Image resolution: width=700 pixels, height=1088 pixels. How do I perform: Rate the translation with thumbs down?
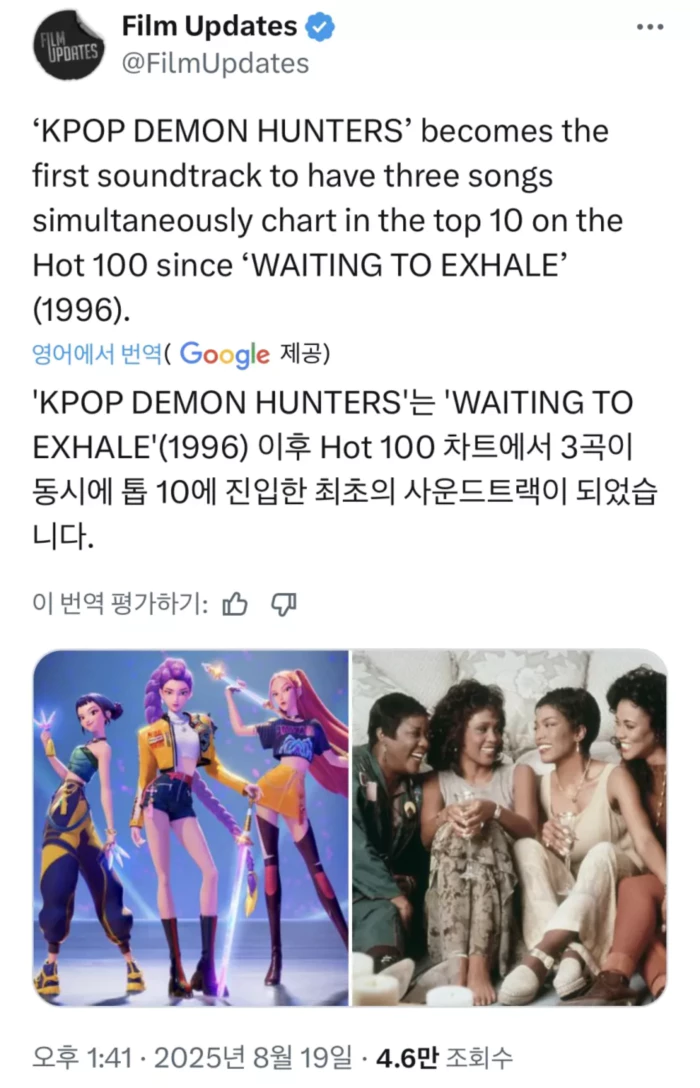click(x=284, y=605)
